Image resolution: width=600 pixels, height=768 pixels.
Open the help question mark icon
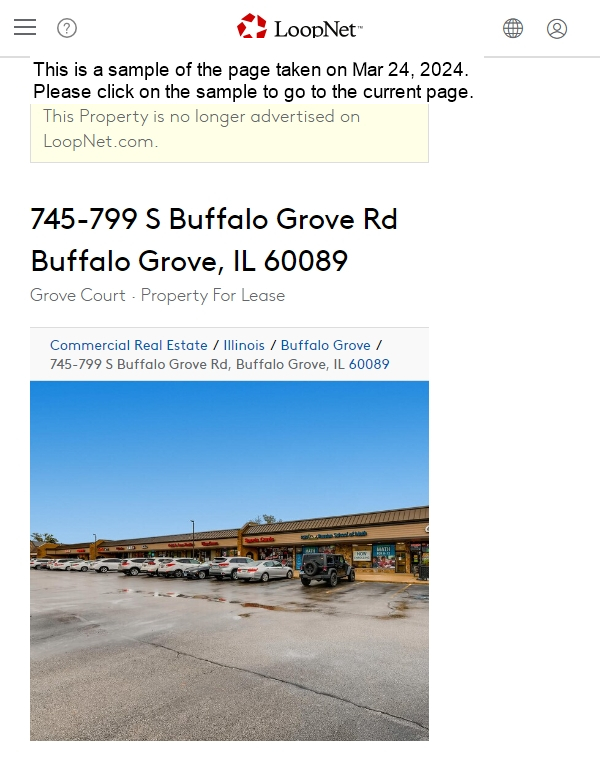67,28
